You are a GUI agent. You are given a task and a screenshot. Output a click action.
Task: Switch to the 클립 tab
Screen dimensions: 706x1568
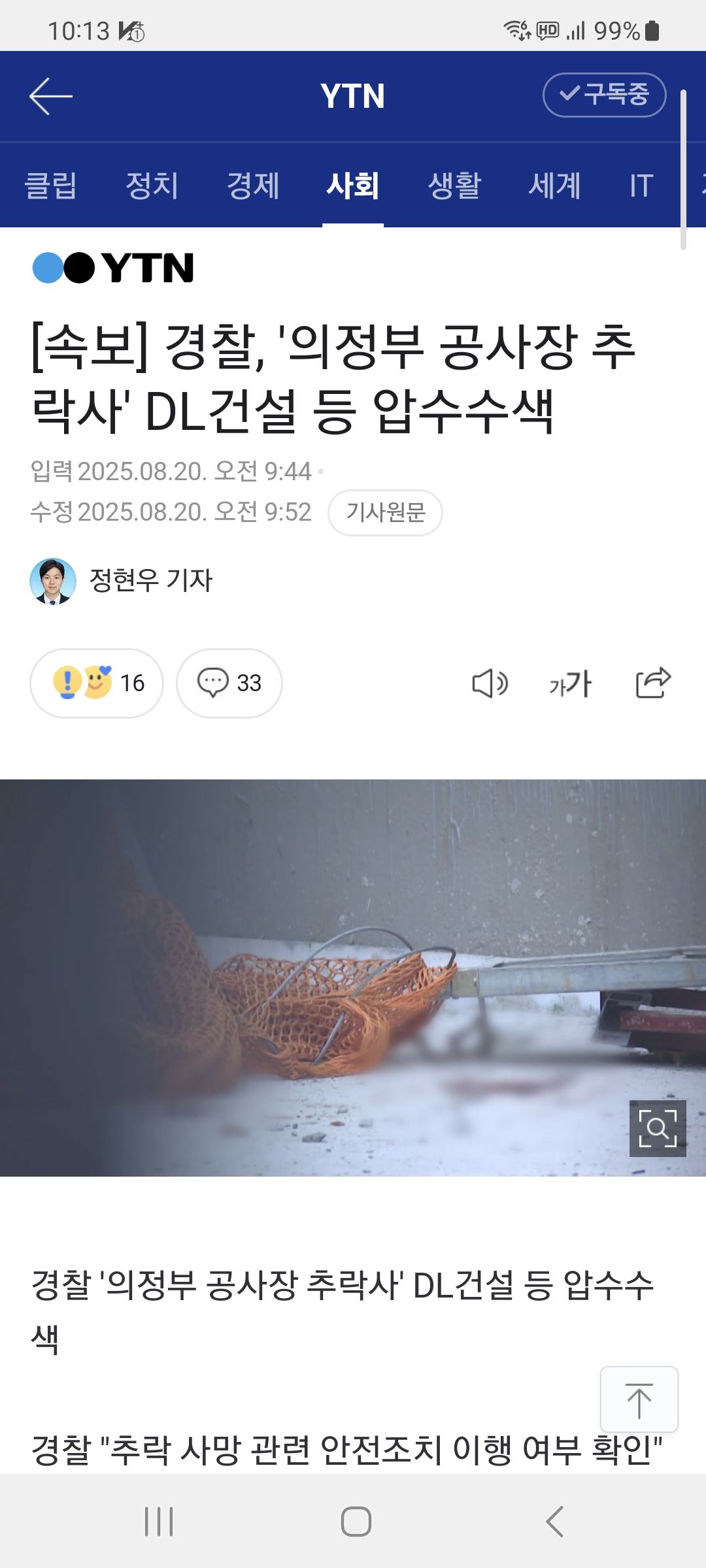[x=50, y=186]
